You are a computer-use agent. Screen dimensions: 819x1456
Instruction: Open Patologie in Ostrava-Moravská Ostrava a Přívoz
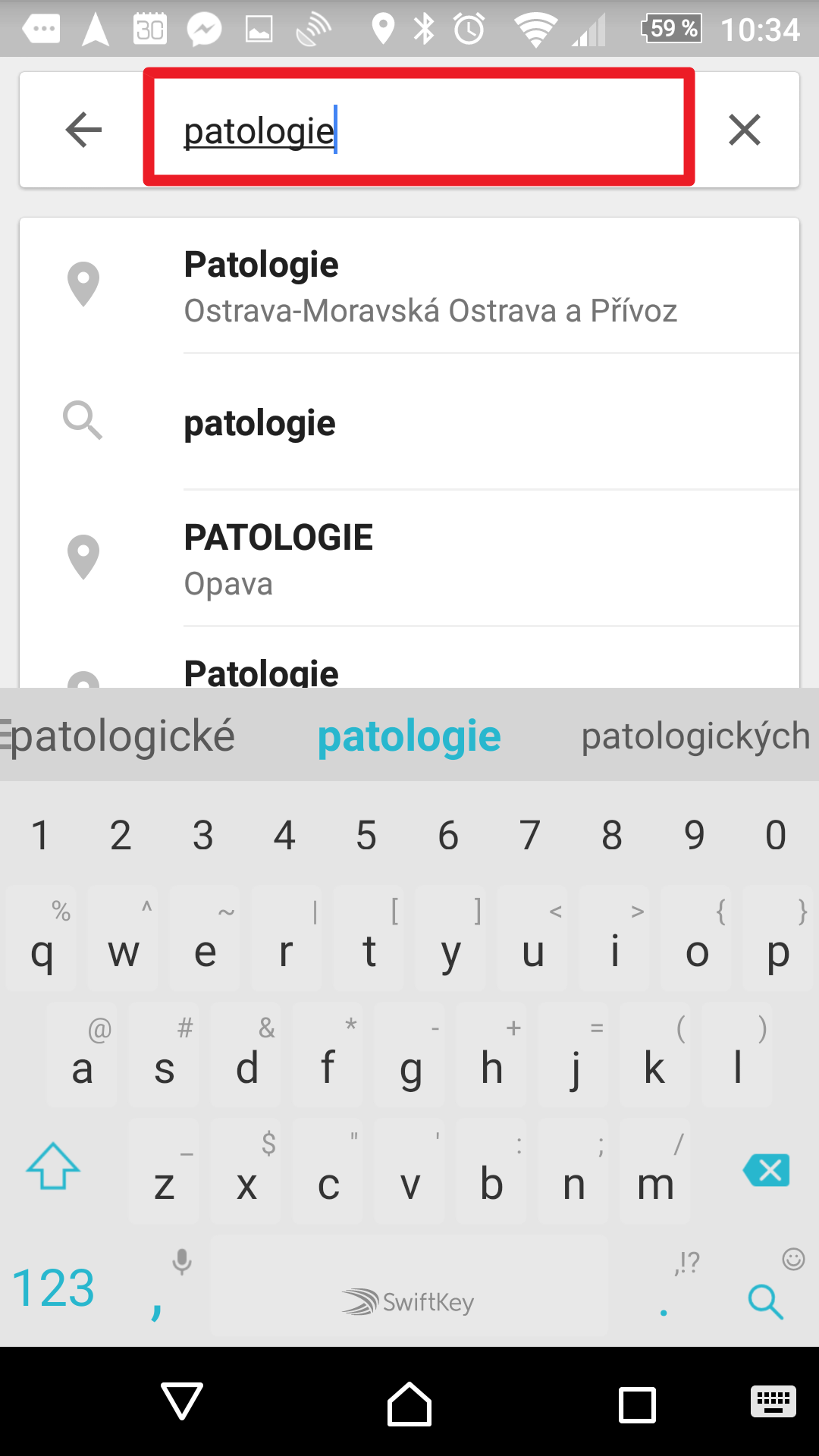point(409,286)
